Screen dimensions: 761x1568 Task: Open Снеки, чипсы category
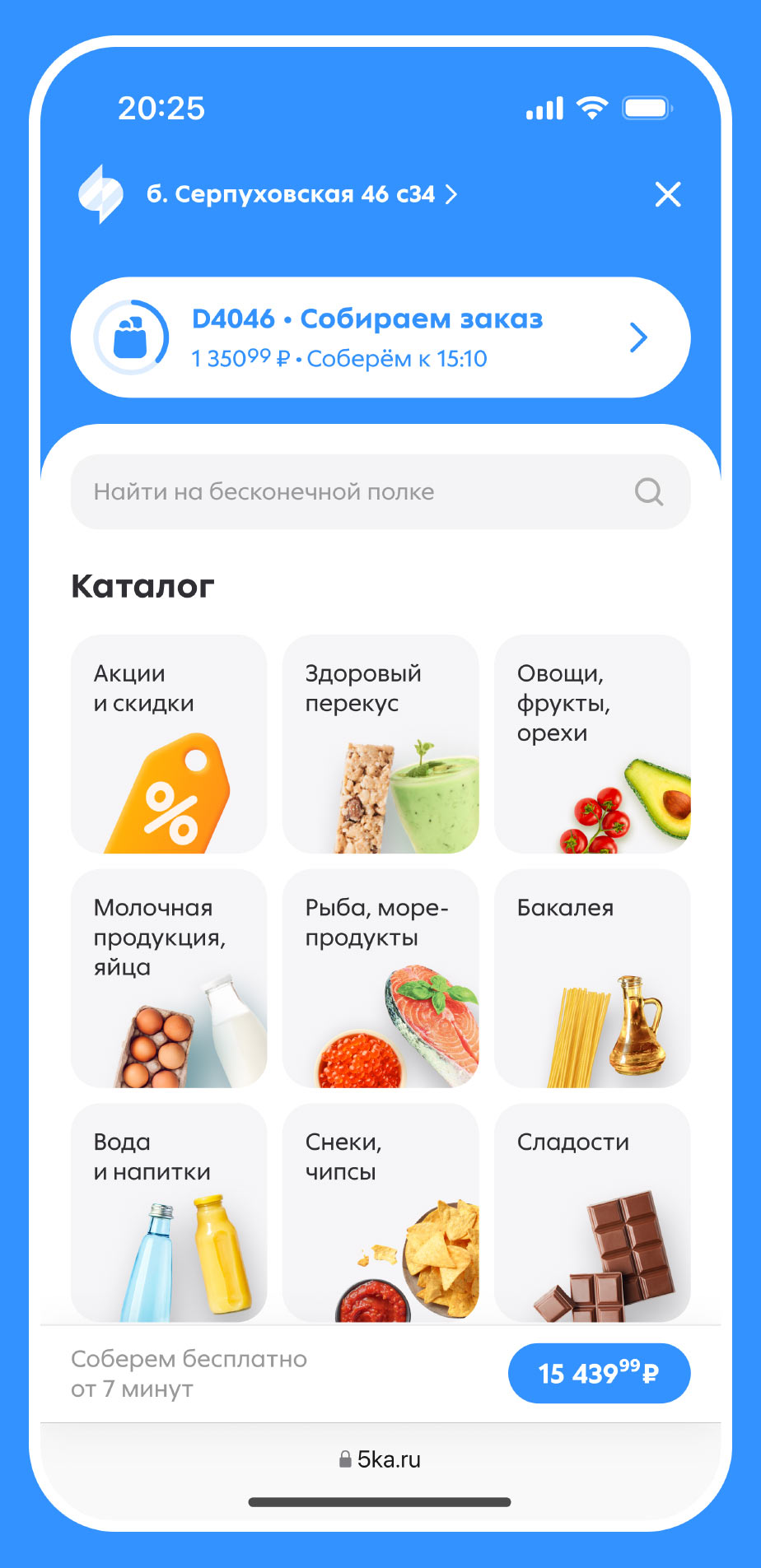click(380, 1212)
